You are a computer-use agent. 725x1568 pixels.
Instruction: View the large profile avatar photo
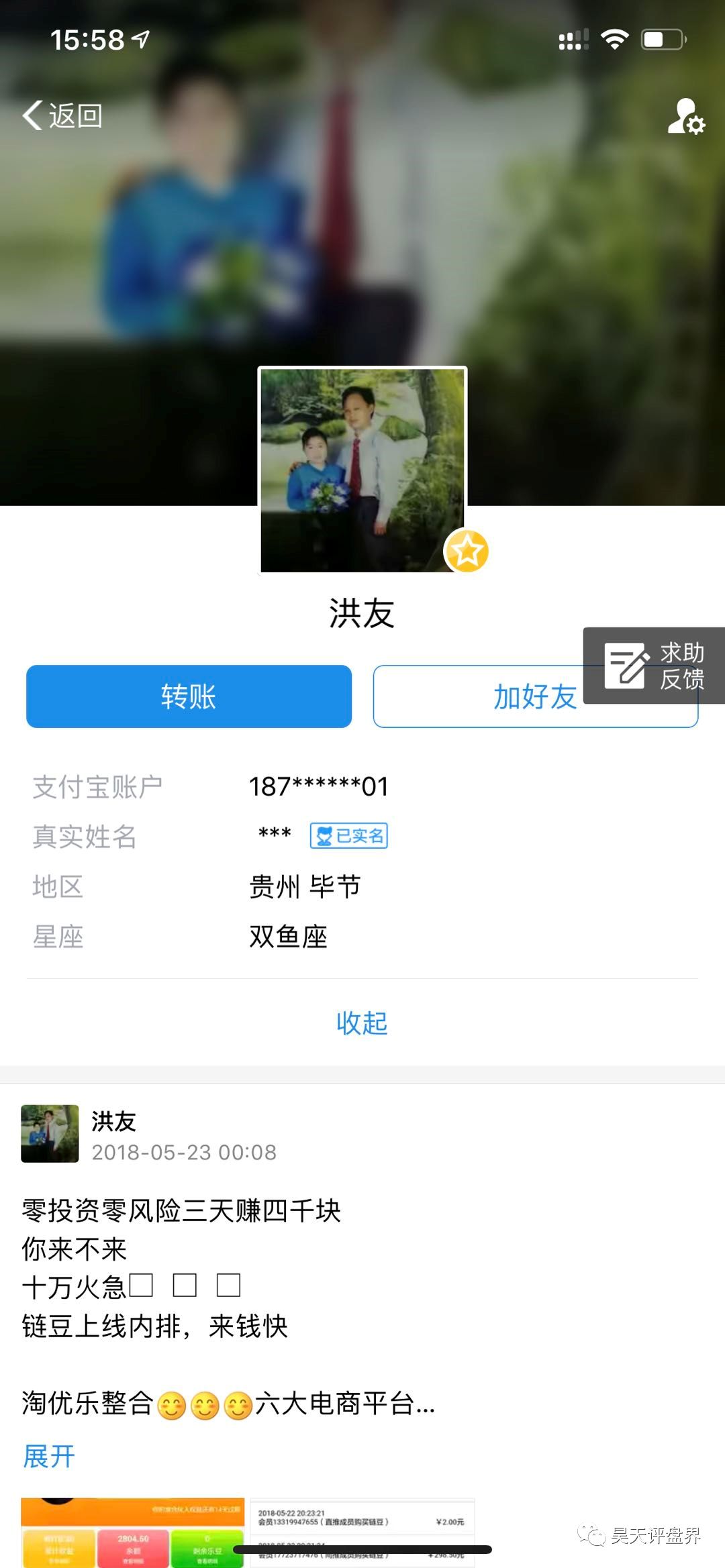[362, 470]
